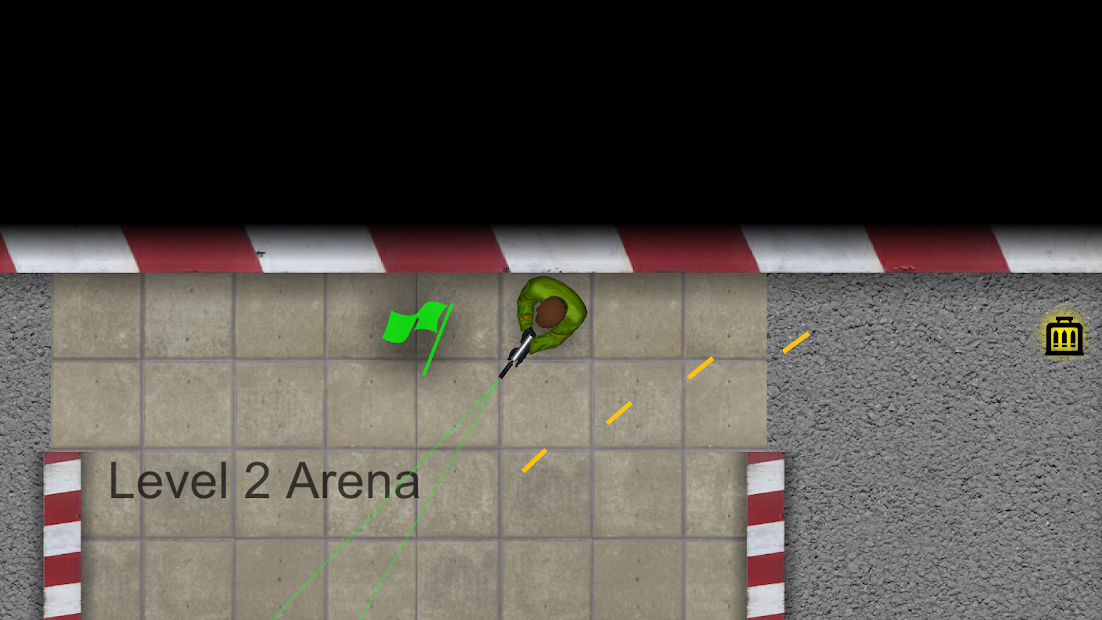Tap the yellow ammo box icon

[x=1064, y=337]
